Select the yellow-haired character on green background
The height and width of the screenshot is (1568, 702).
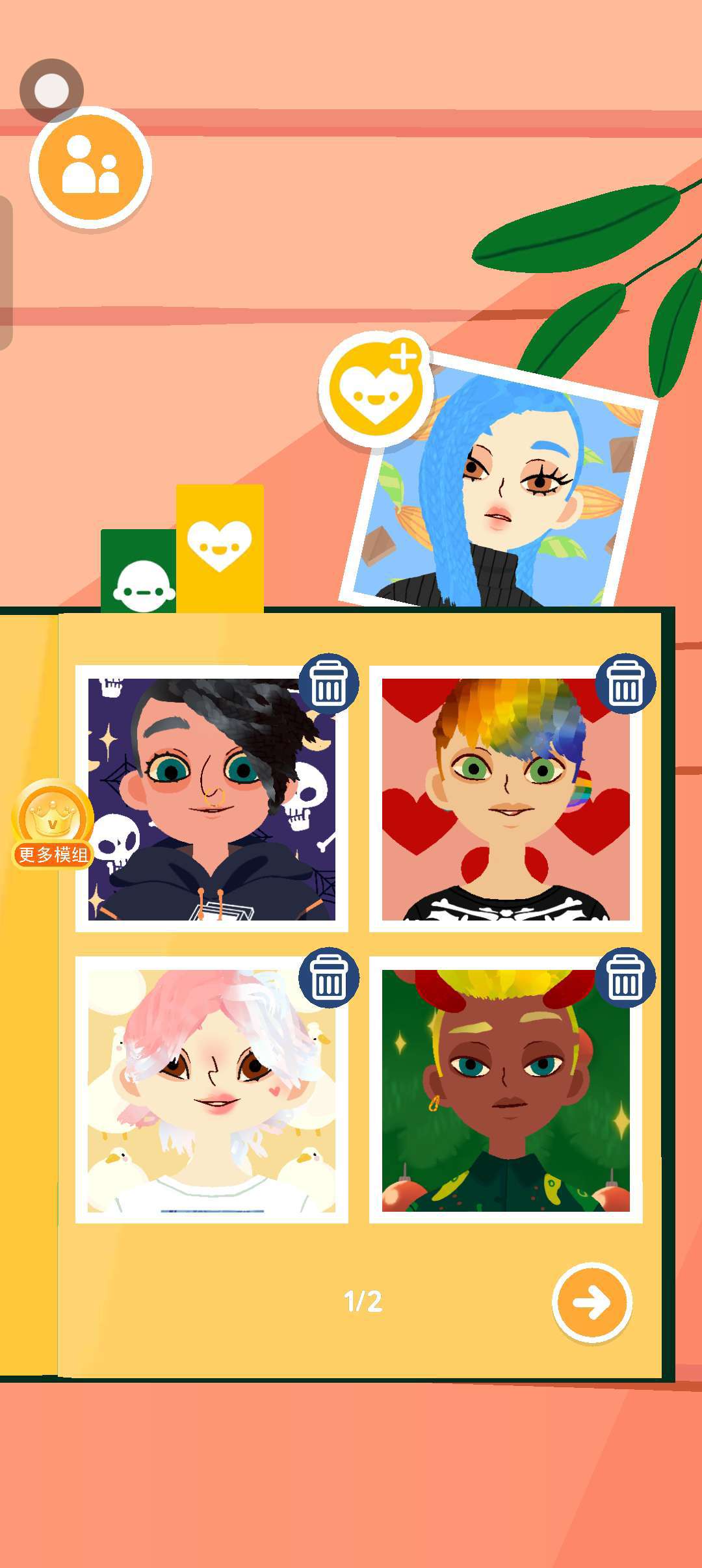pyautogui.click(x=506, y=1091)
